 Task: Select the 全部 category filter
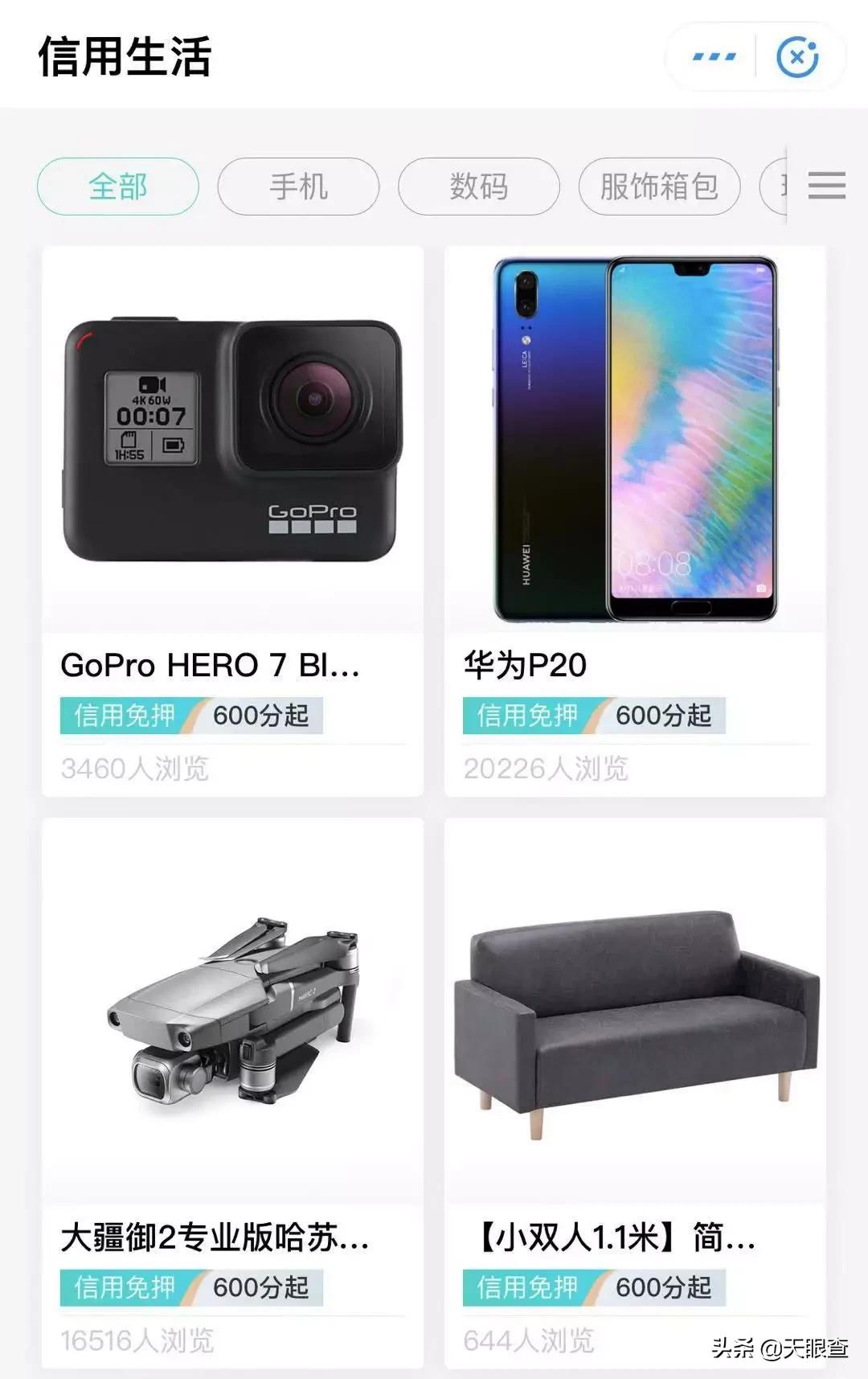click(117, 186)
